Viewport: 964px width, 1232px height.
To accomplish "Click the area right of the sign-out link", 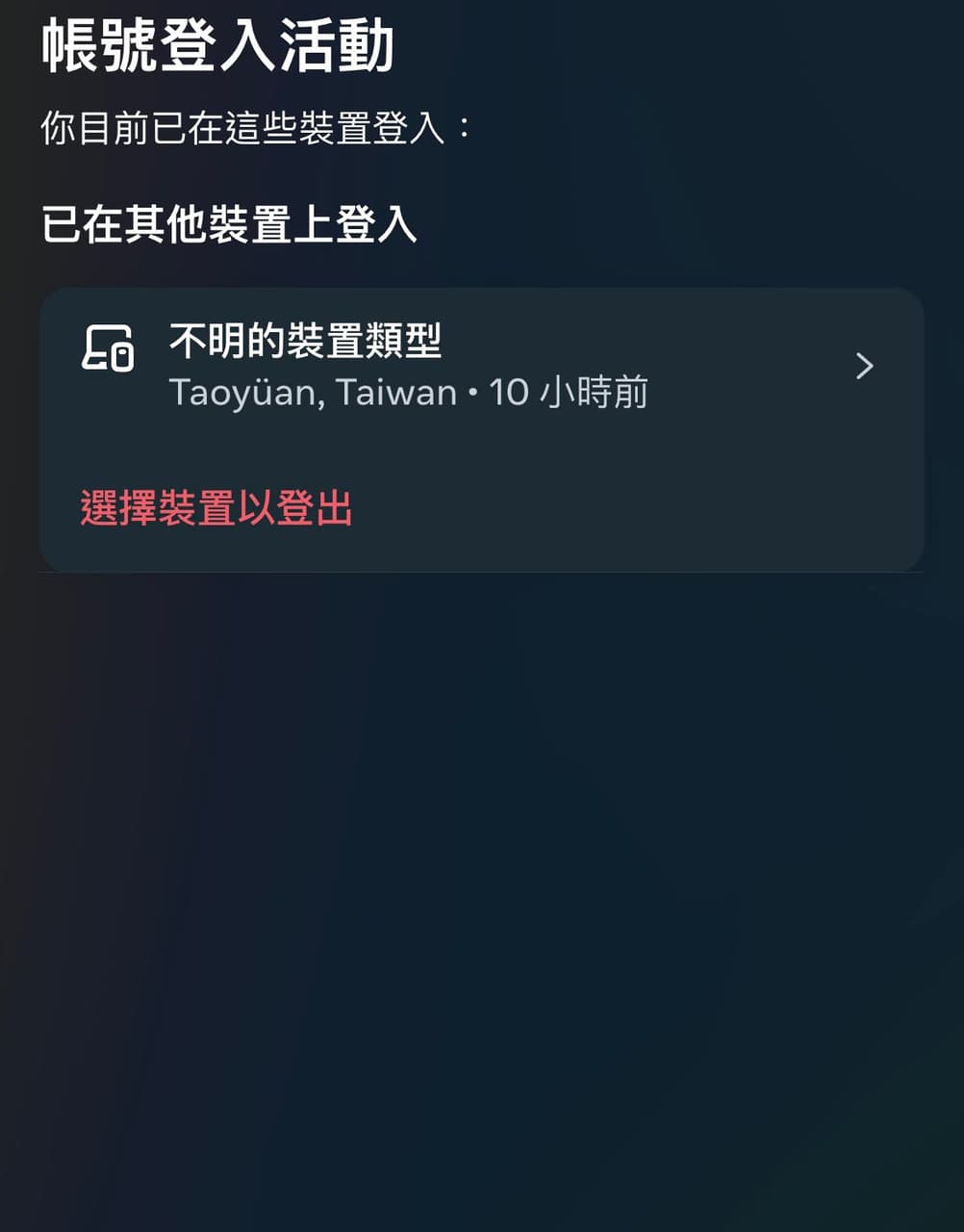I will [x=625, y=508].
